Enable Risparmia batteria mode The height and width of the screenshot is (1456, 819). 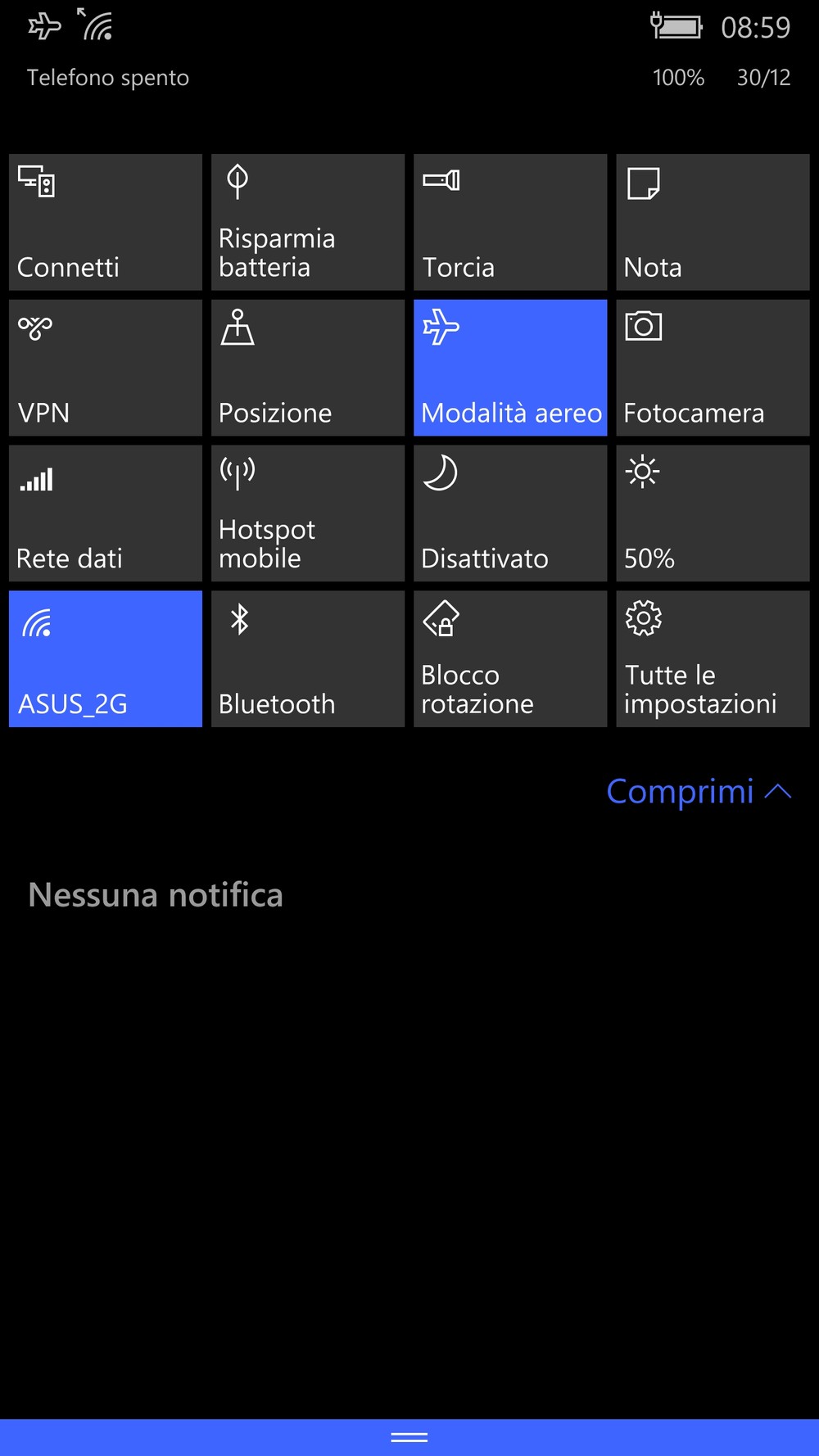(x=307, y=222)
